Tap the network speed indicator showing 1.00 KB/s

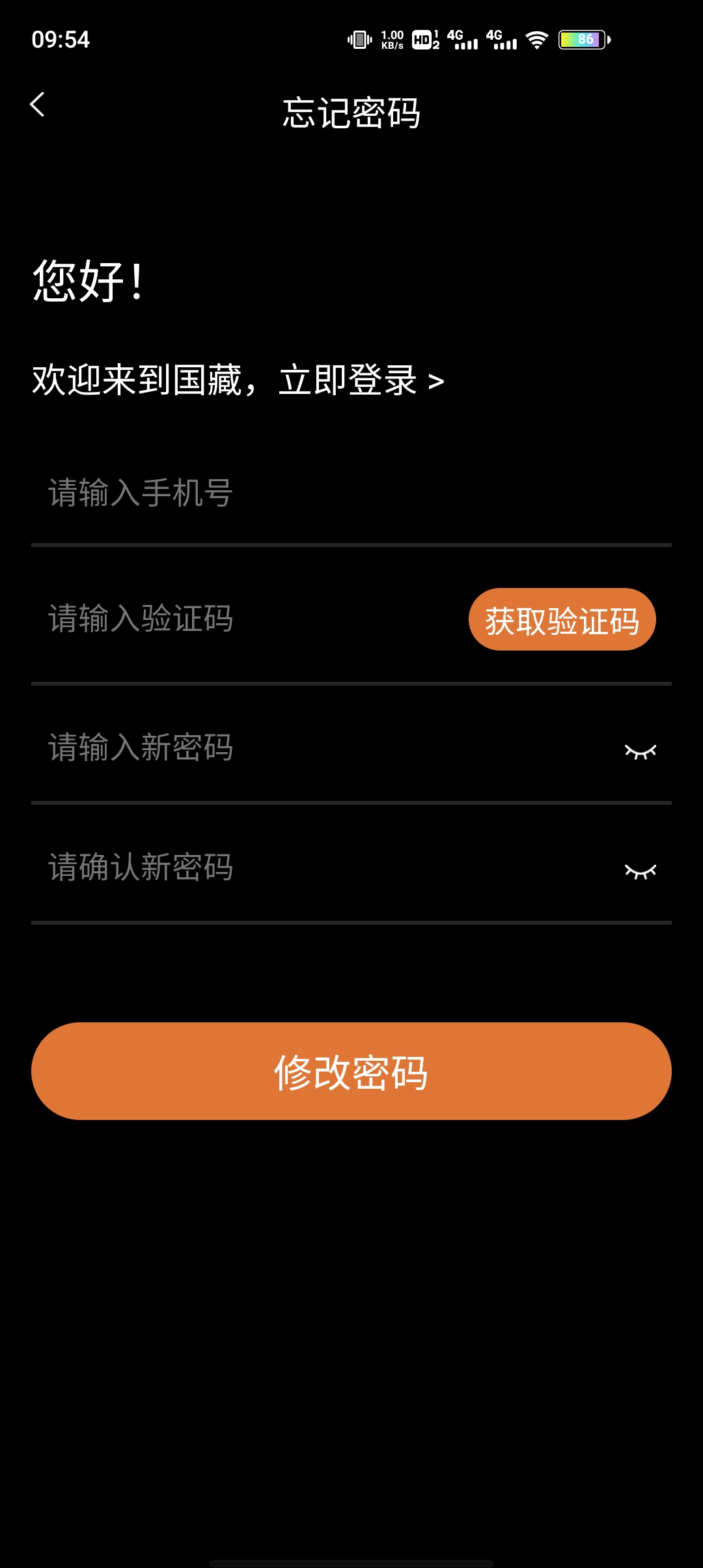pyautogui.click(x=393, y=39)
